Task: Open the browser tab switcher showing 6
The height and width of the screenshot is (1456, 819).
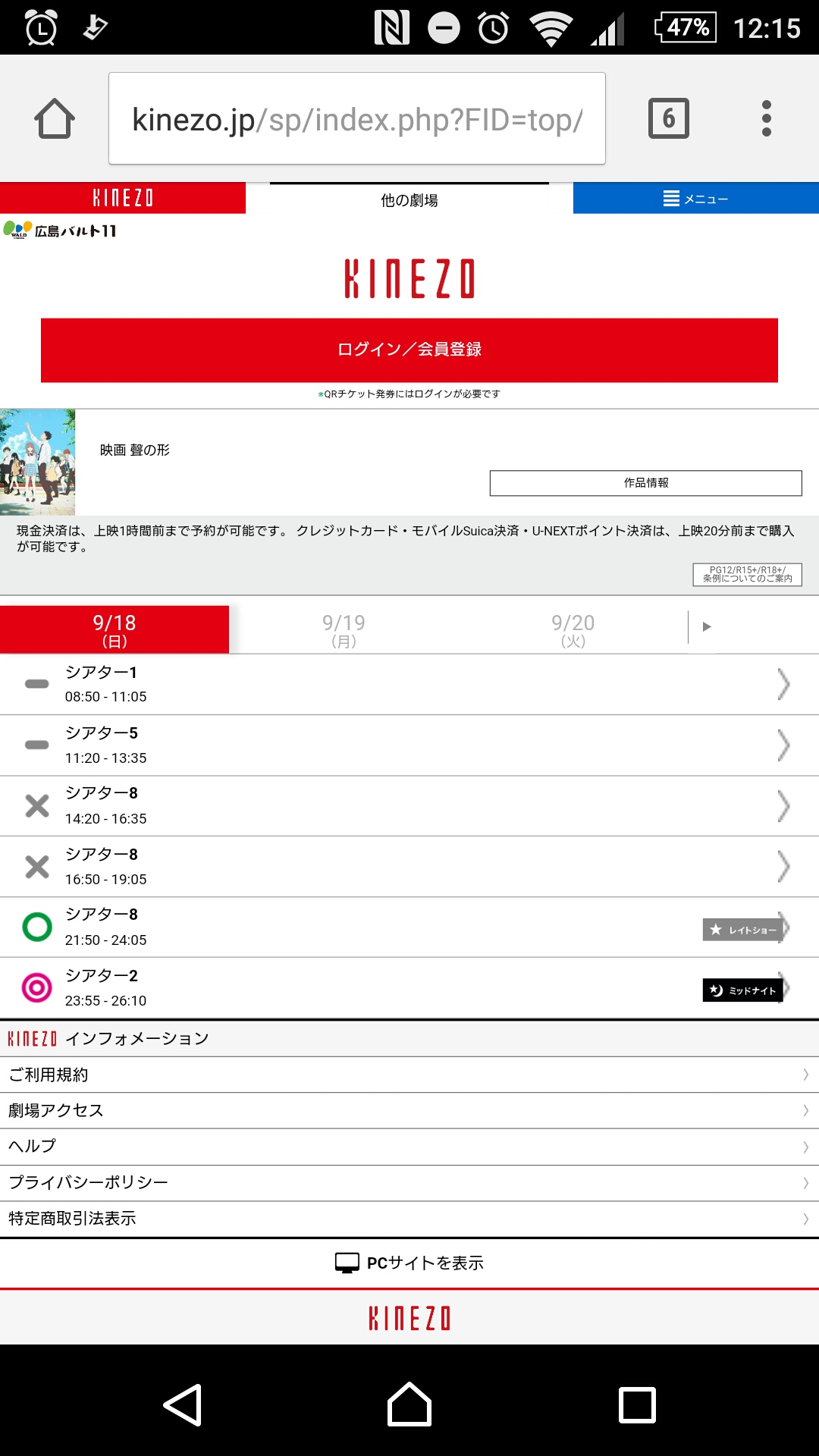Action: pos(668,118)
